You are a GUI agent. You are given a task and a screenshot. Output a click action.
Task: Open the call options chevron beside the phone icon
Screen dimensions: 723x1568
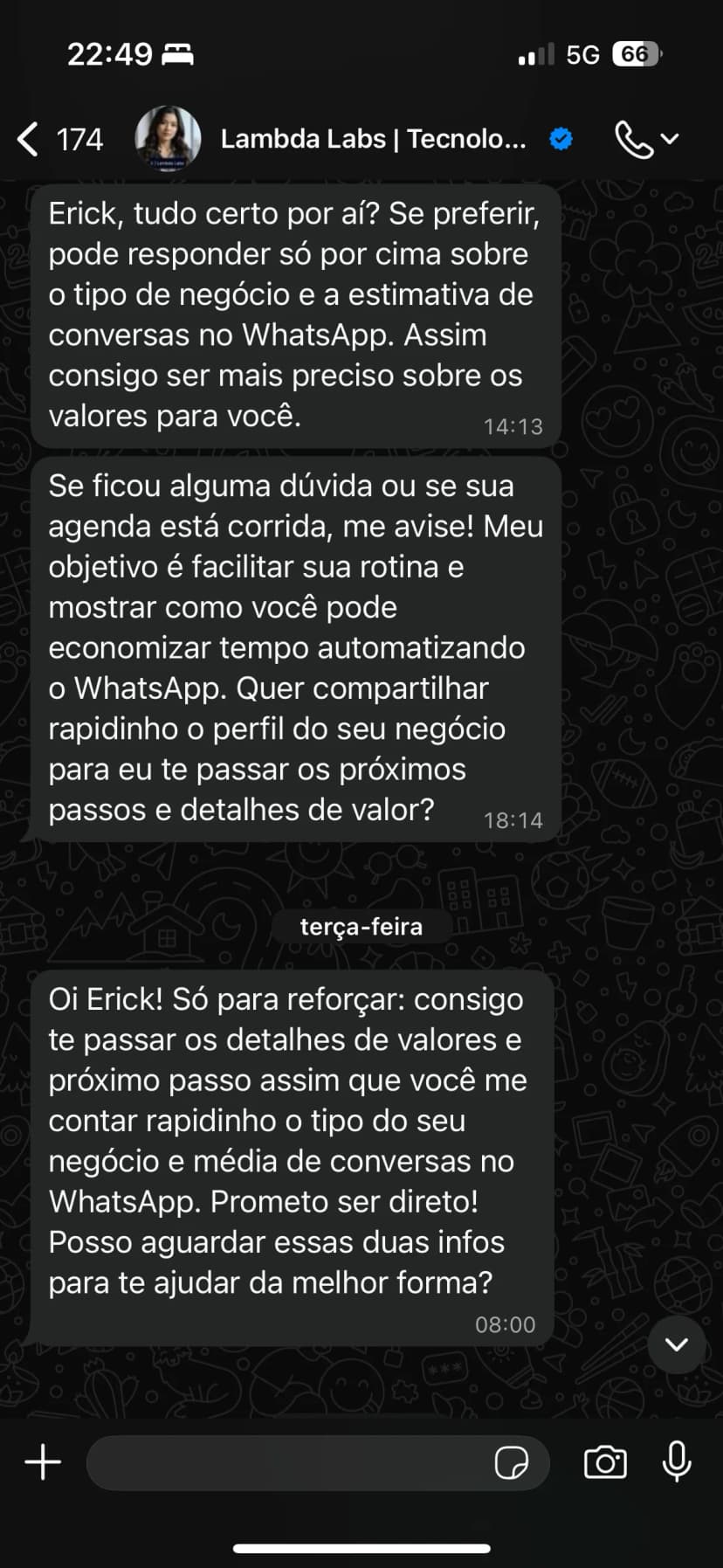tap(671, 140)
